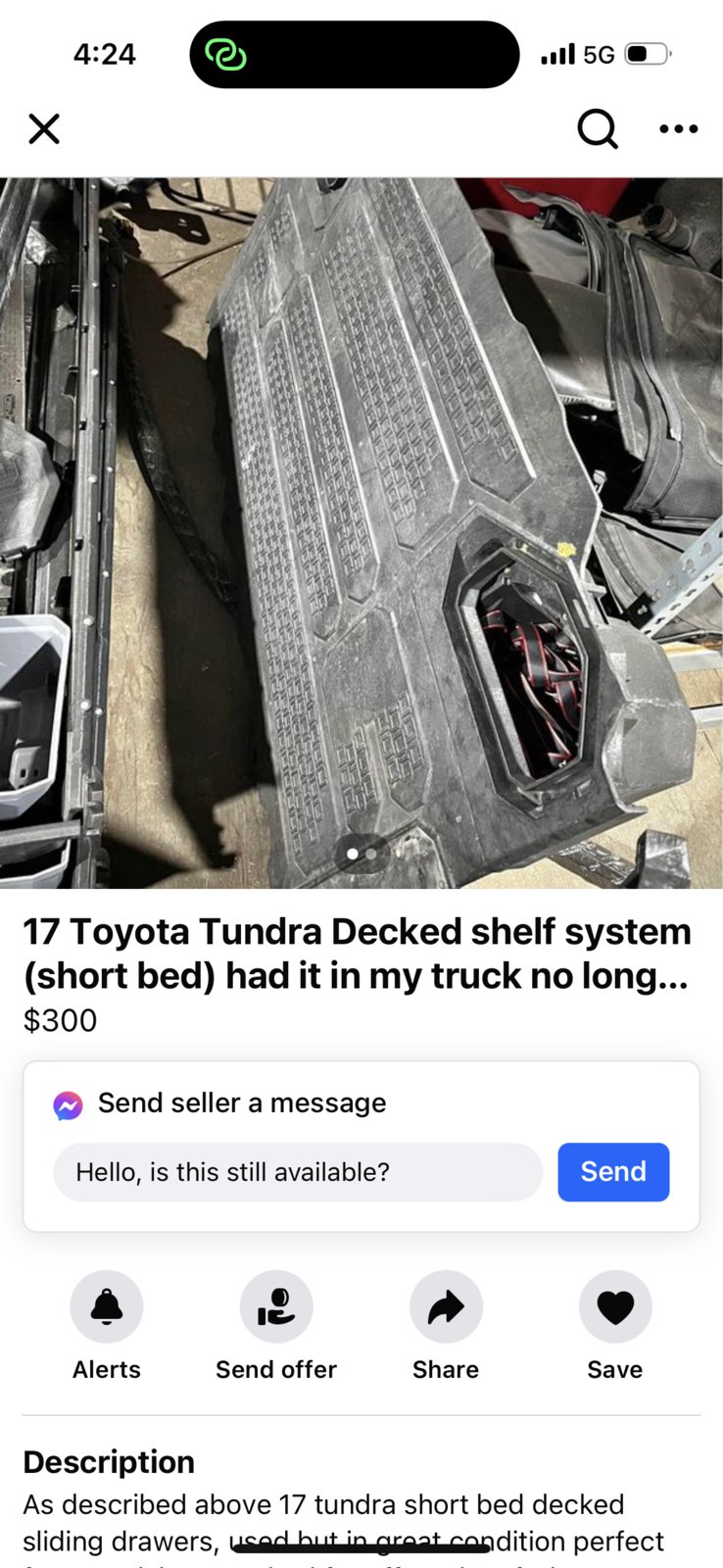Save the listing with the heart
Image resolution: width=723 pixels, height=1568 pixels.
pos(615,1307)
